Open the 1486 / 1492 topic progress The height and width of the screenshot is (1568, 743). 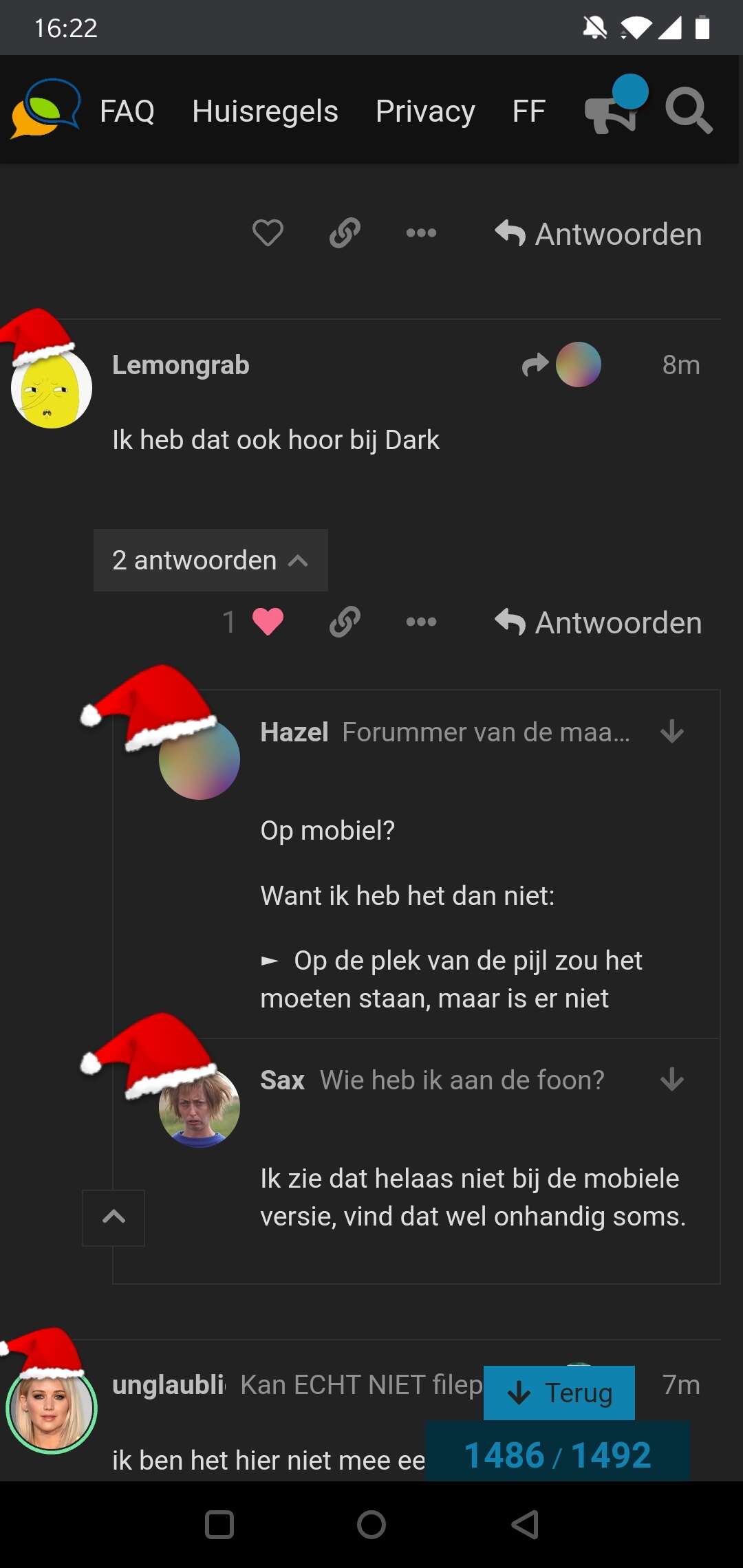(557, 1455)
